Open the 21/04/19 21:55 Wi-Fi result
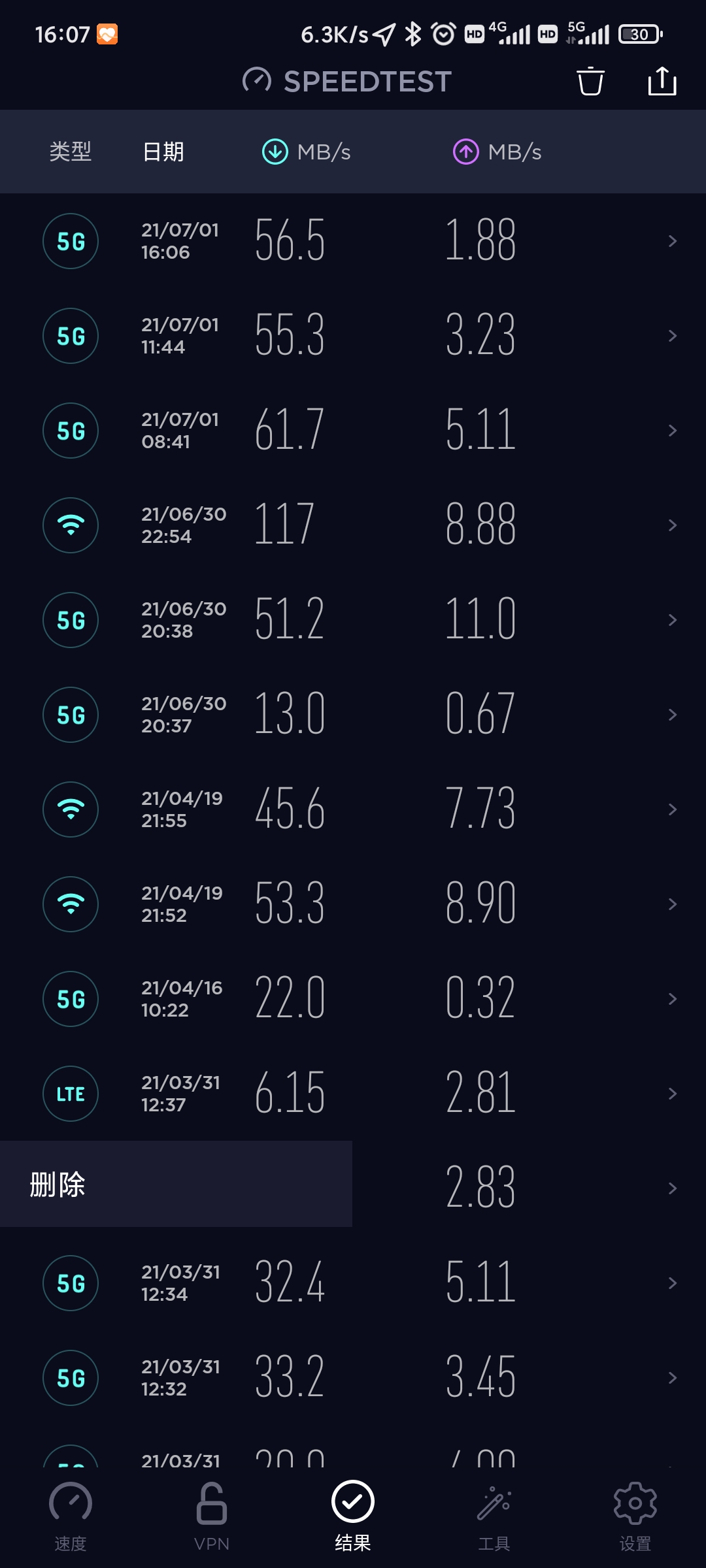 (x=353, y=809)
